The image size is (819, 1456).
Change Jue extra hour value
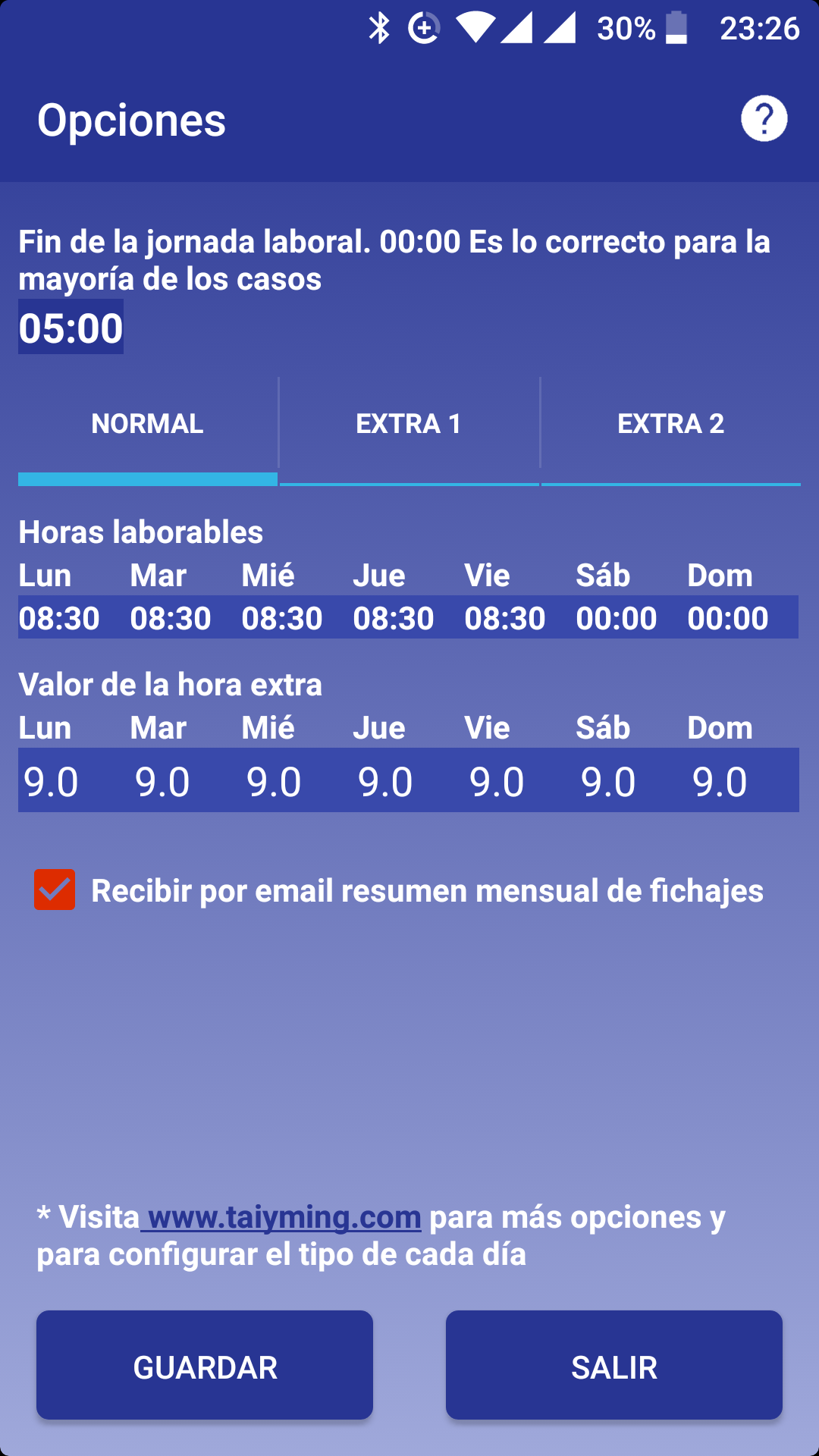tap(385, 782)
